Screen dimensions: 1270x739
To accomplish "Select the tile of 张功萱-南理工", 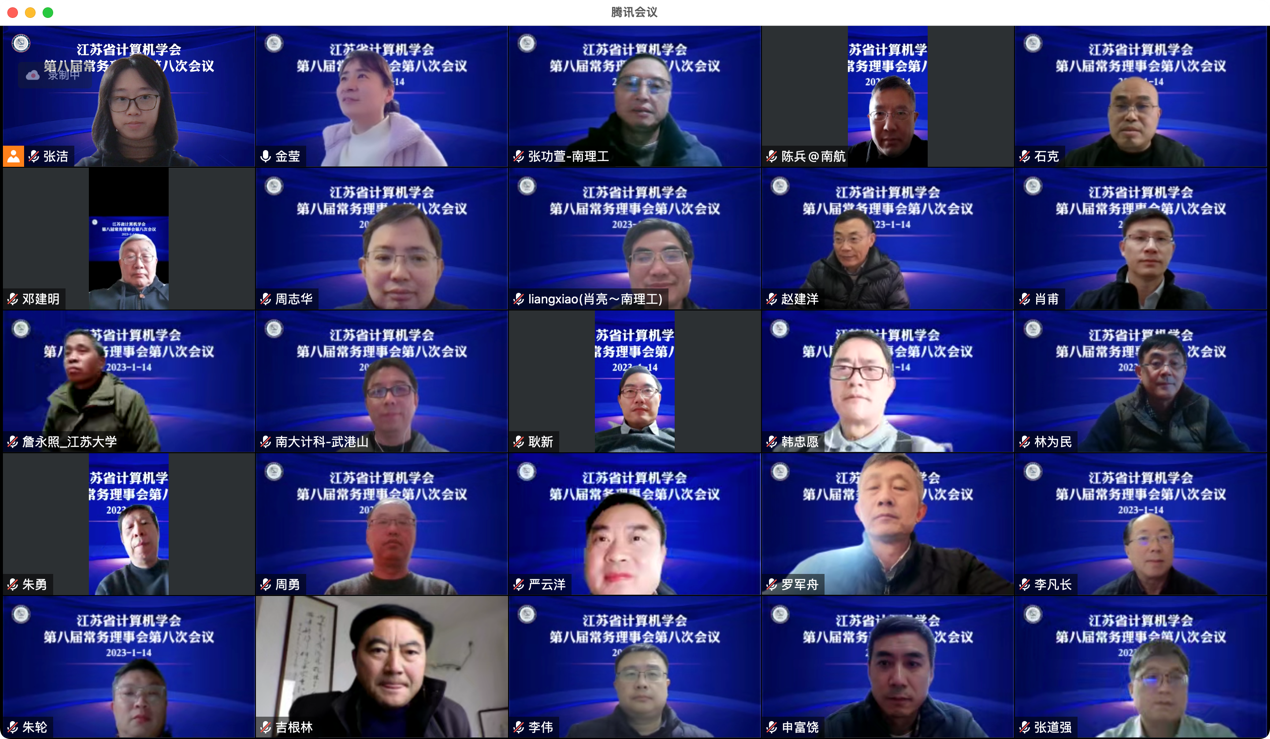I will [x=634, y=96].
